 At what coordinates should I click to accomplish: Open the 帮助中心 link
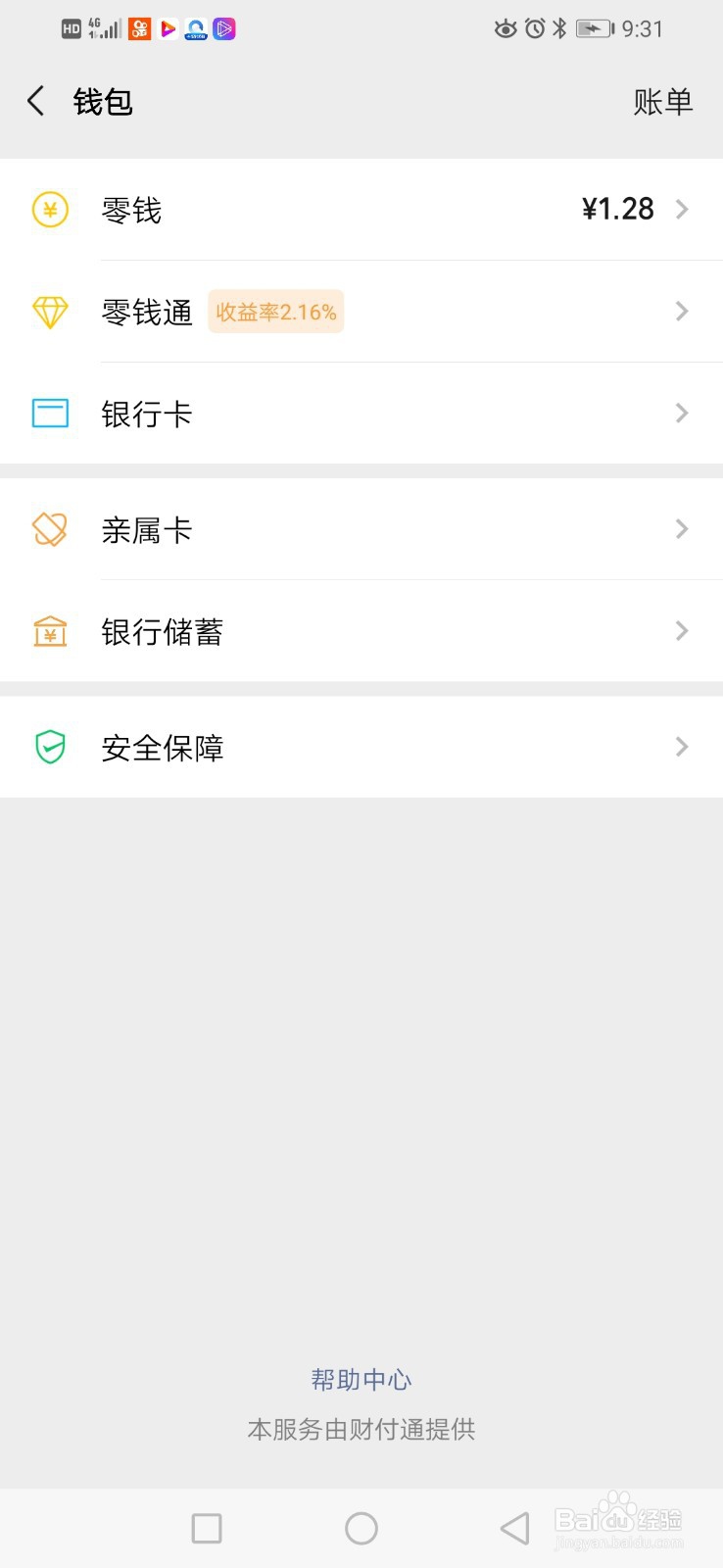point(361,1380)
